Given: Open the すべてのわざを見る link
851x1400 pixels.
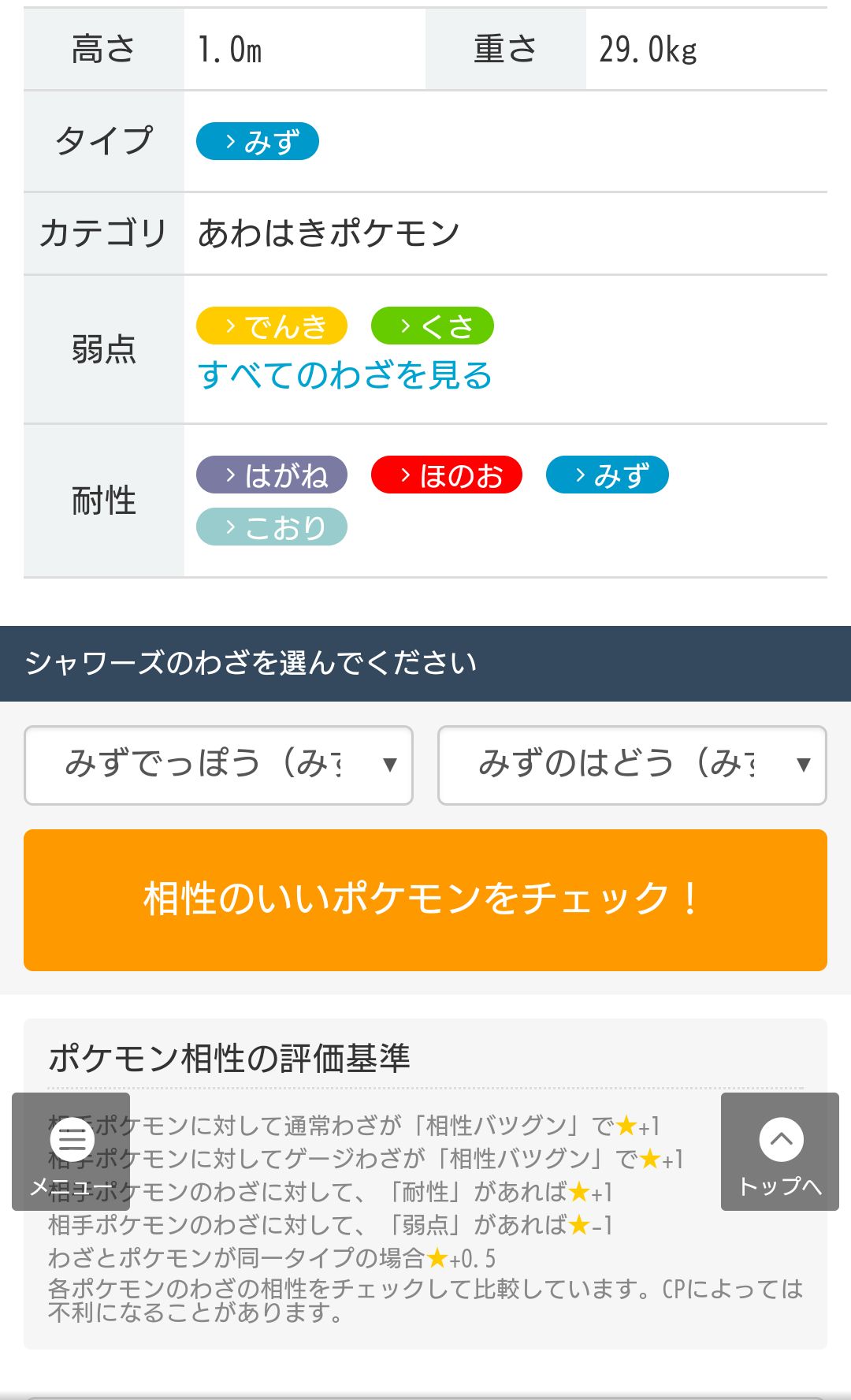Looking at the screenshot, I should pyautogui.click(x=344, y=374).
